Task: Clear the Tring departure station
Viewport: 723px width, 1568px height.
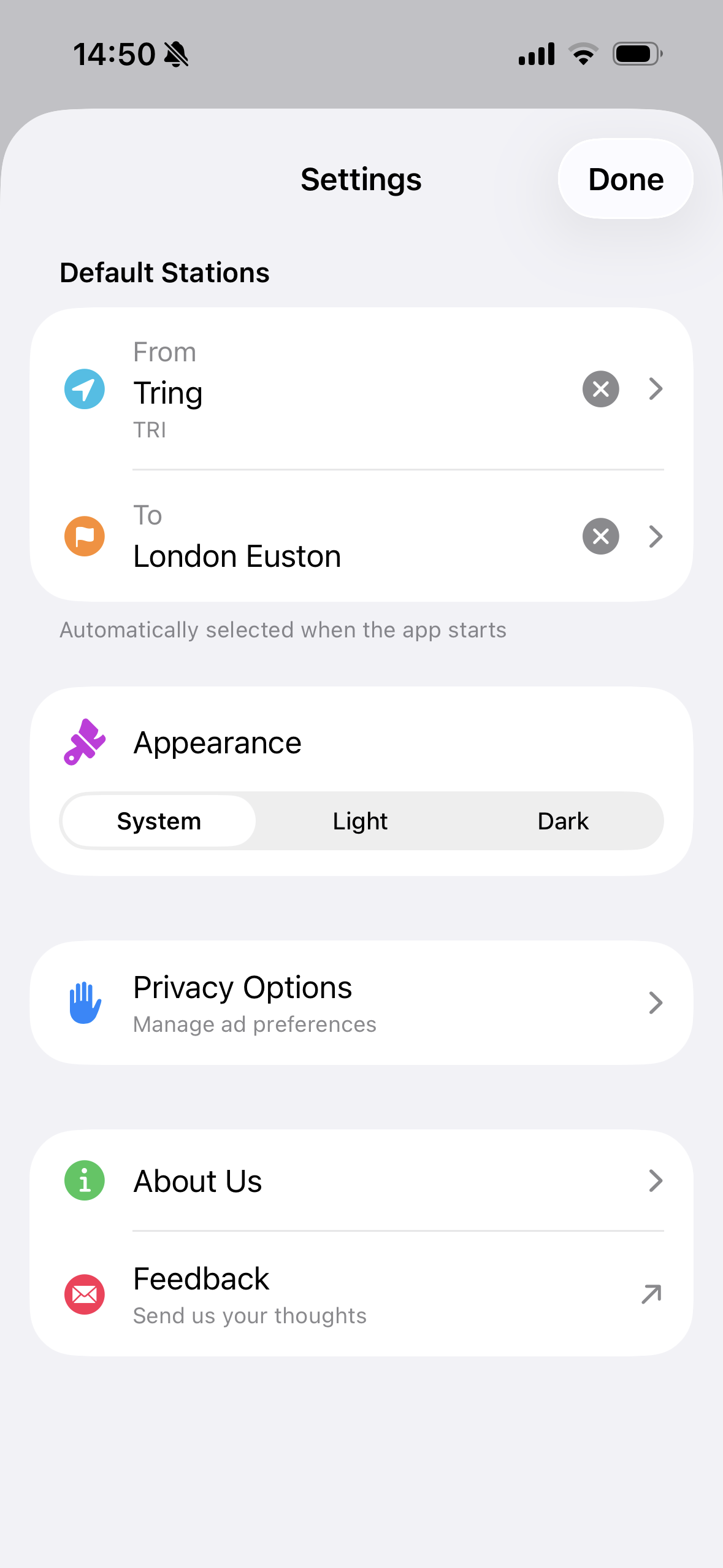Action: [x=600, y=388]
